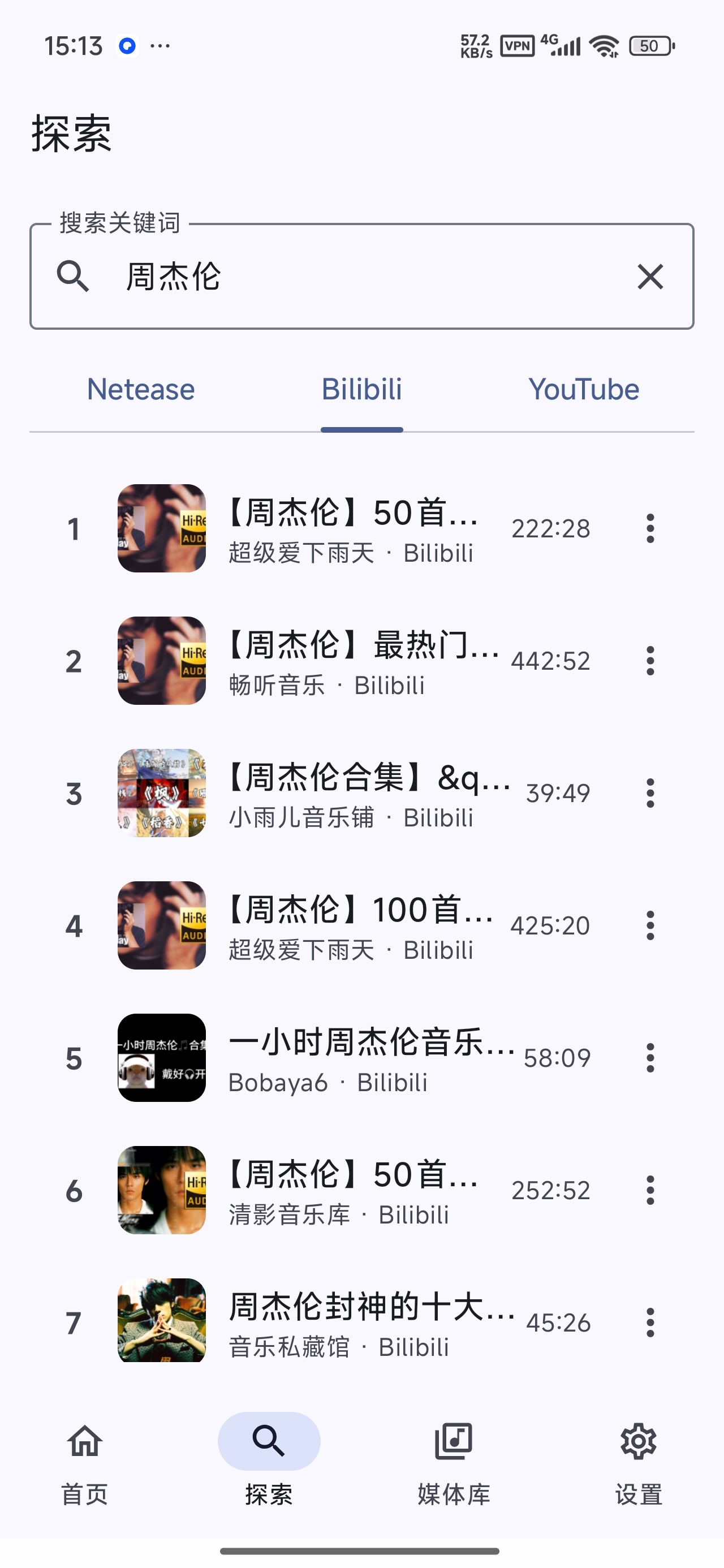Switch to the YouTube tab

[x=583, y=390]
